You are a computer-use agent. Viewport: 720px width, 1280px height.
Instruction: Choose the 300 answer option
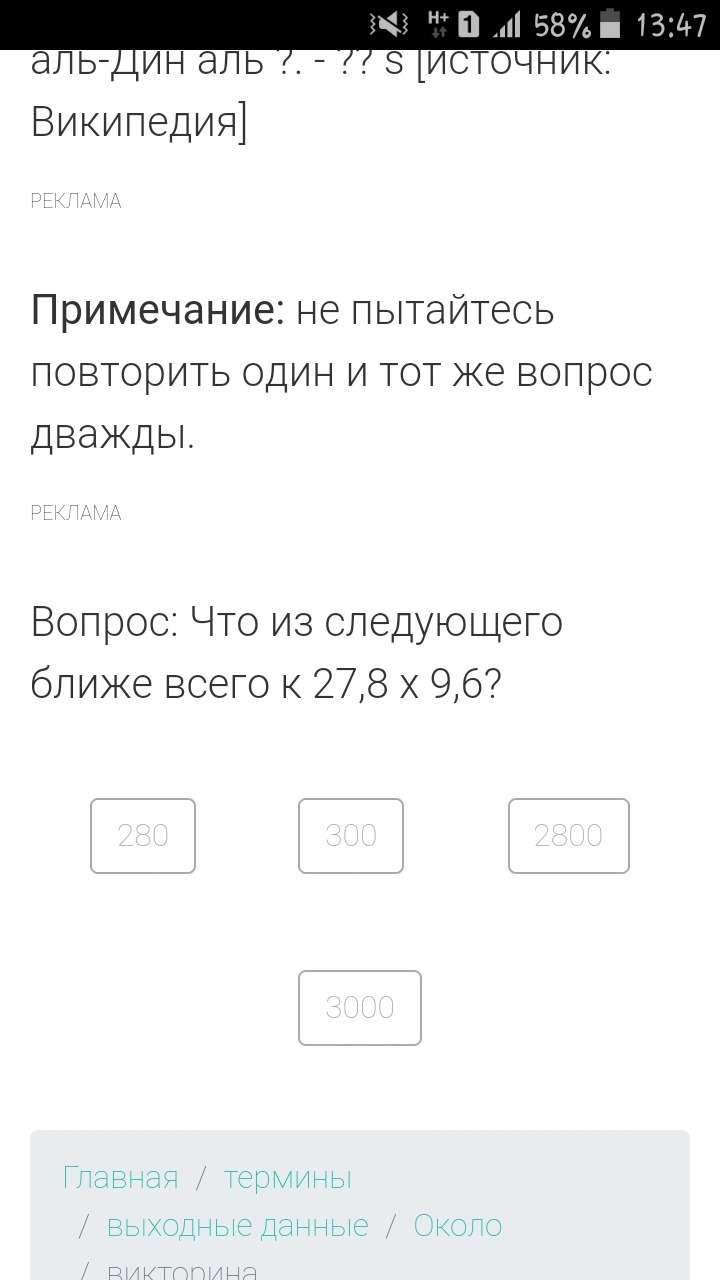tap(351, 836)
